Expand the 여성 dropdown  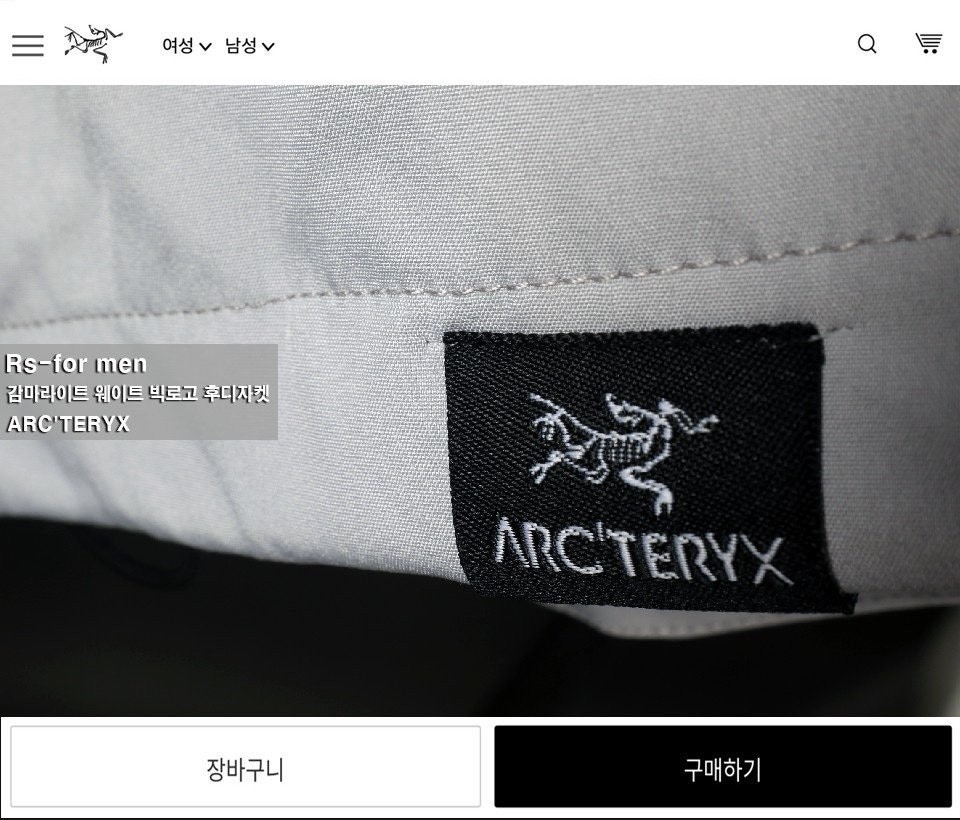(x=186, y=45)
